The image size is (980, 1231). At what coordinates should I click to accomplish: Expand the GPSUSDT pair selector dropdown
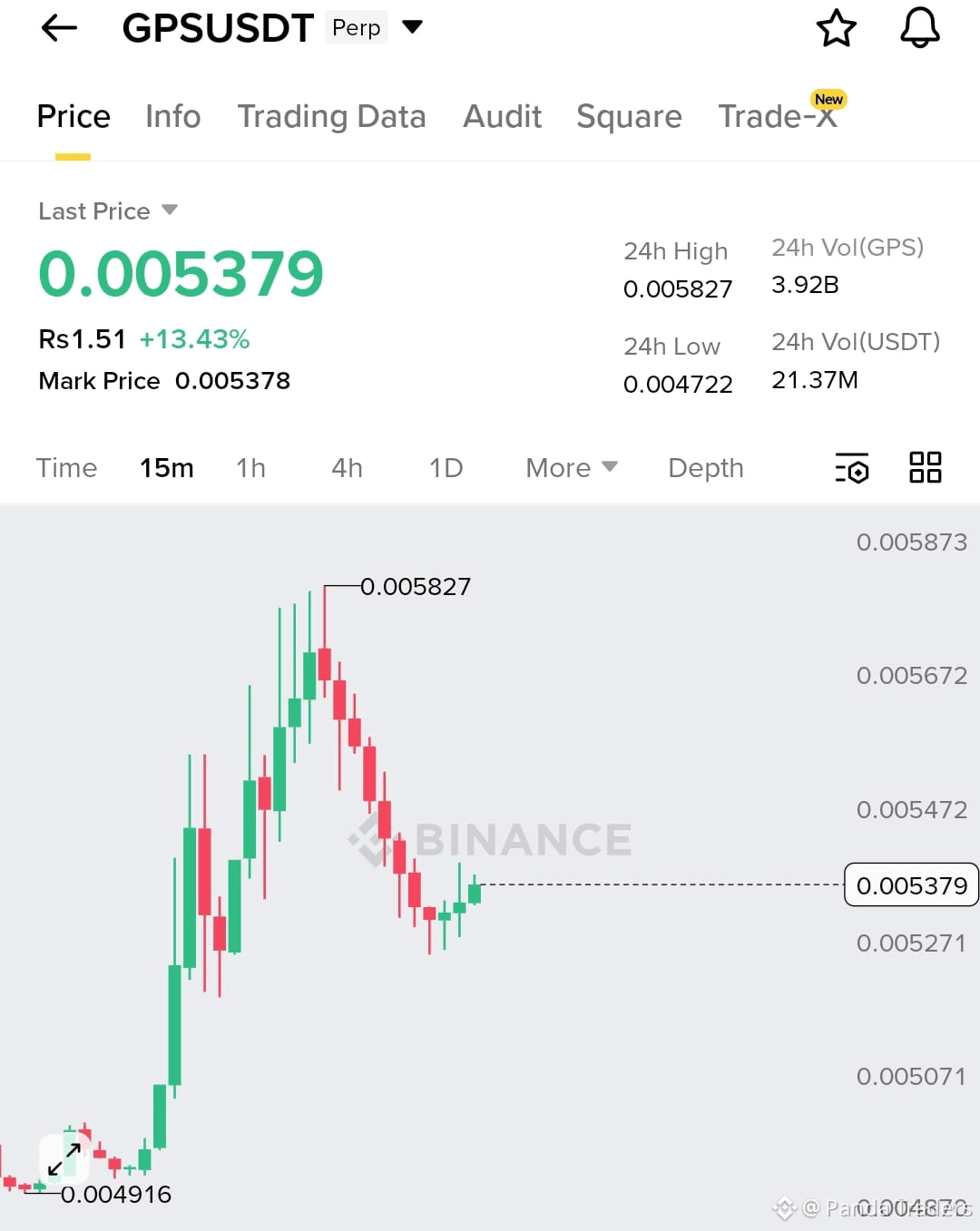(411, 27)
